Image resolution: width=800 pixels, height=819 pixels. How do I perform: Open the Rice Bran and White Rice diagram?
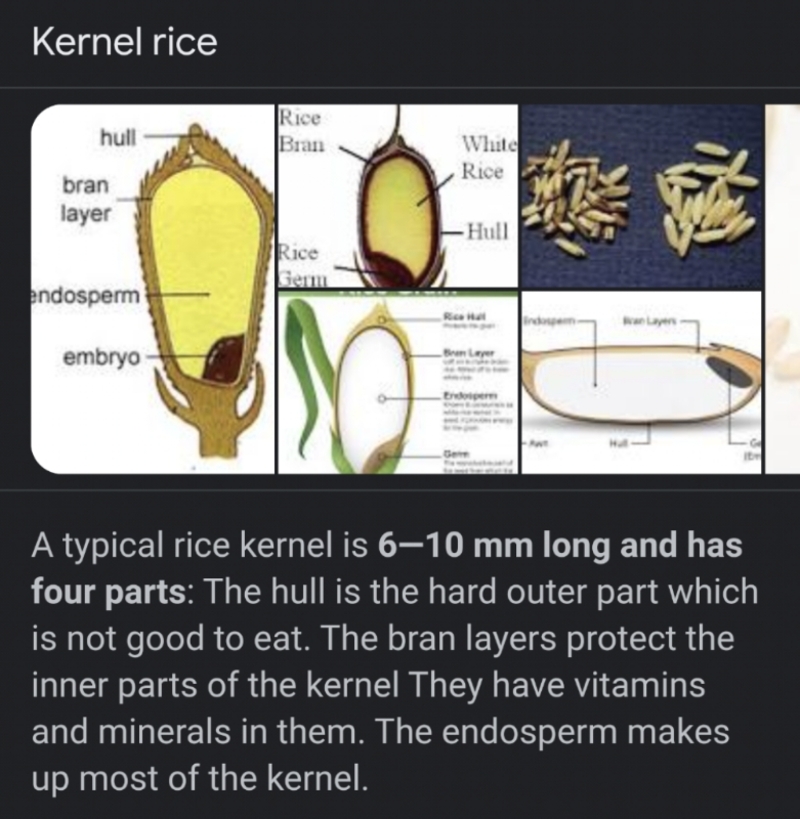[397, 196]
